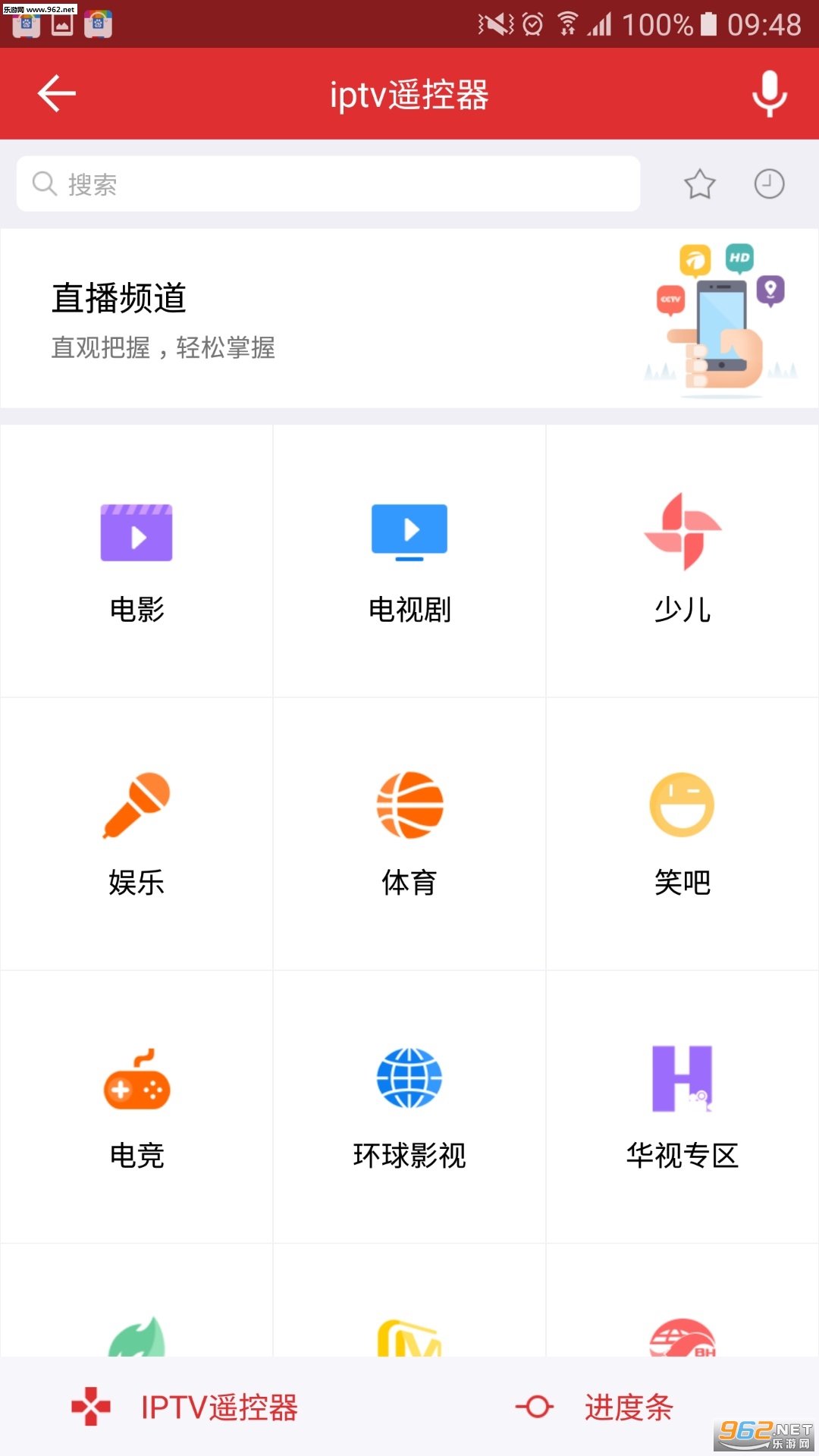Switch to the 进度条 tab

[x=595, y=1407]
